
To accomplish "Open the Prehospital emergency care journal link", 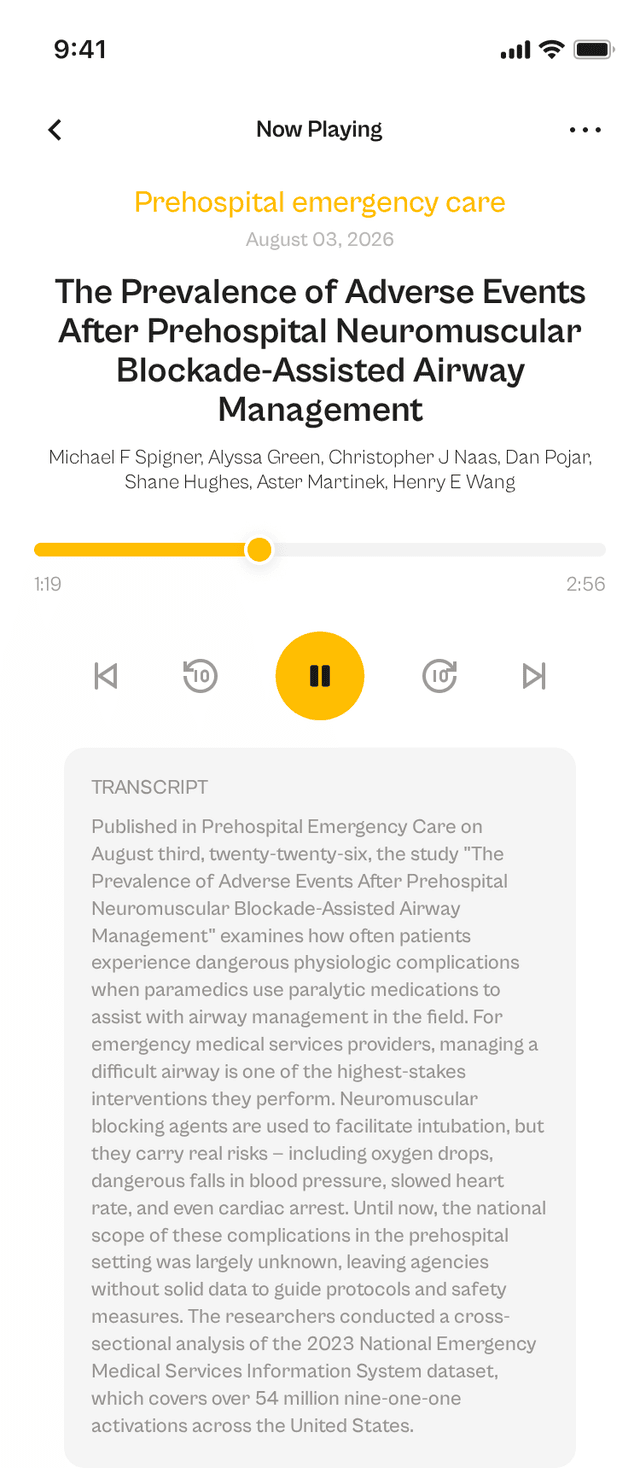I will [x=320, y=202].
